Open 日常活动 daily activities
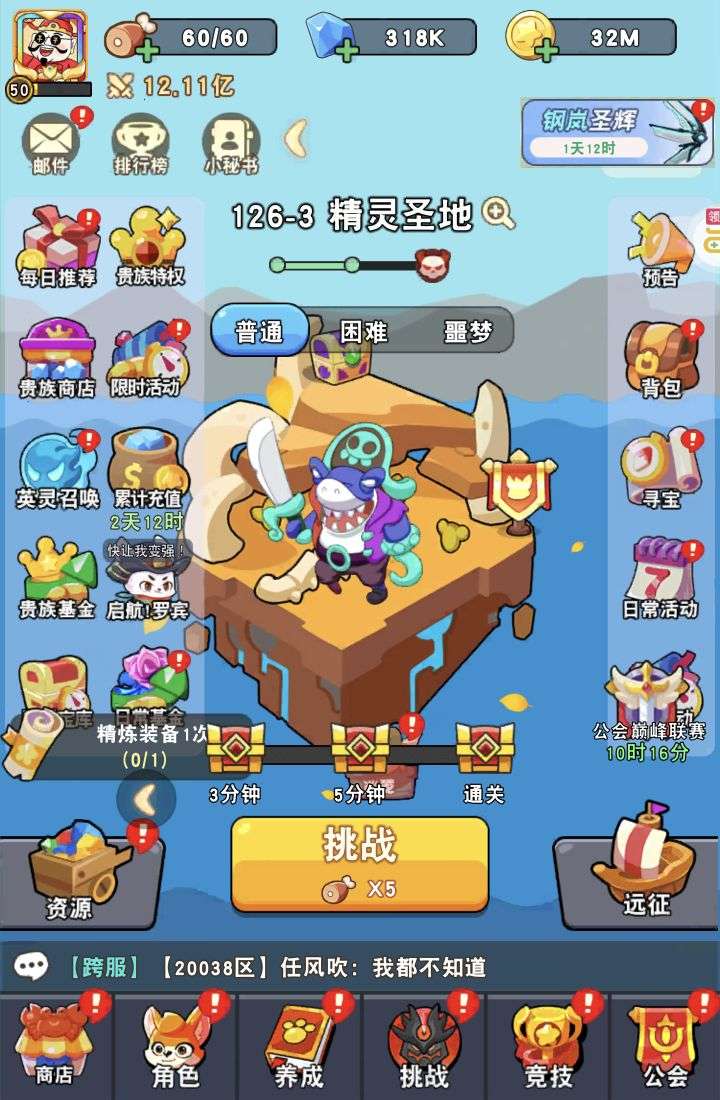The height and width of the screenshot is (1100, 720). (x=660, y=576)
